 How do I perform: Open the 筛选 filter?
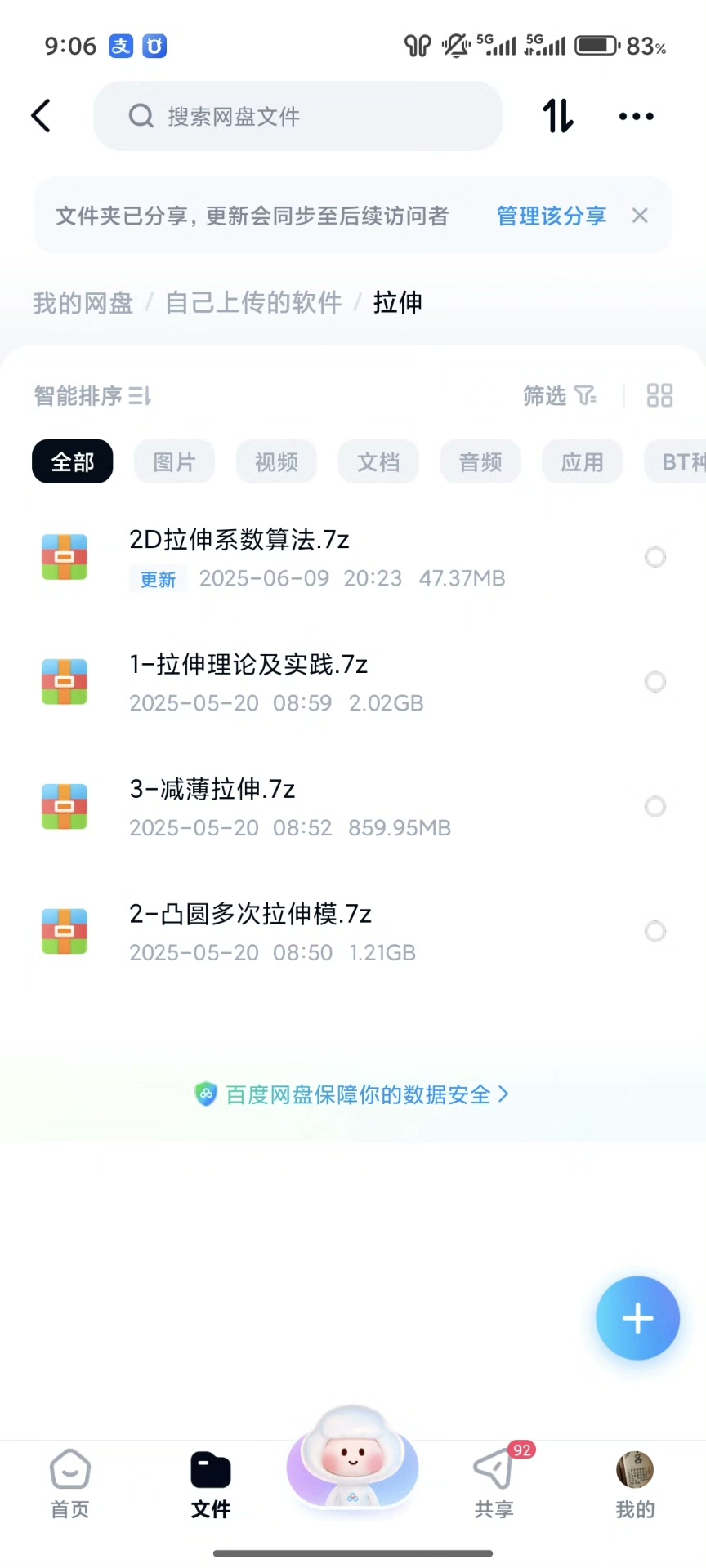[560, 396]
